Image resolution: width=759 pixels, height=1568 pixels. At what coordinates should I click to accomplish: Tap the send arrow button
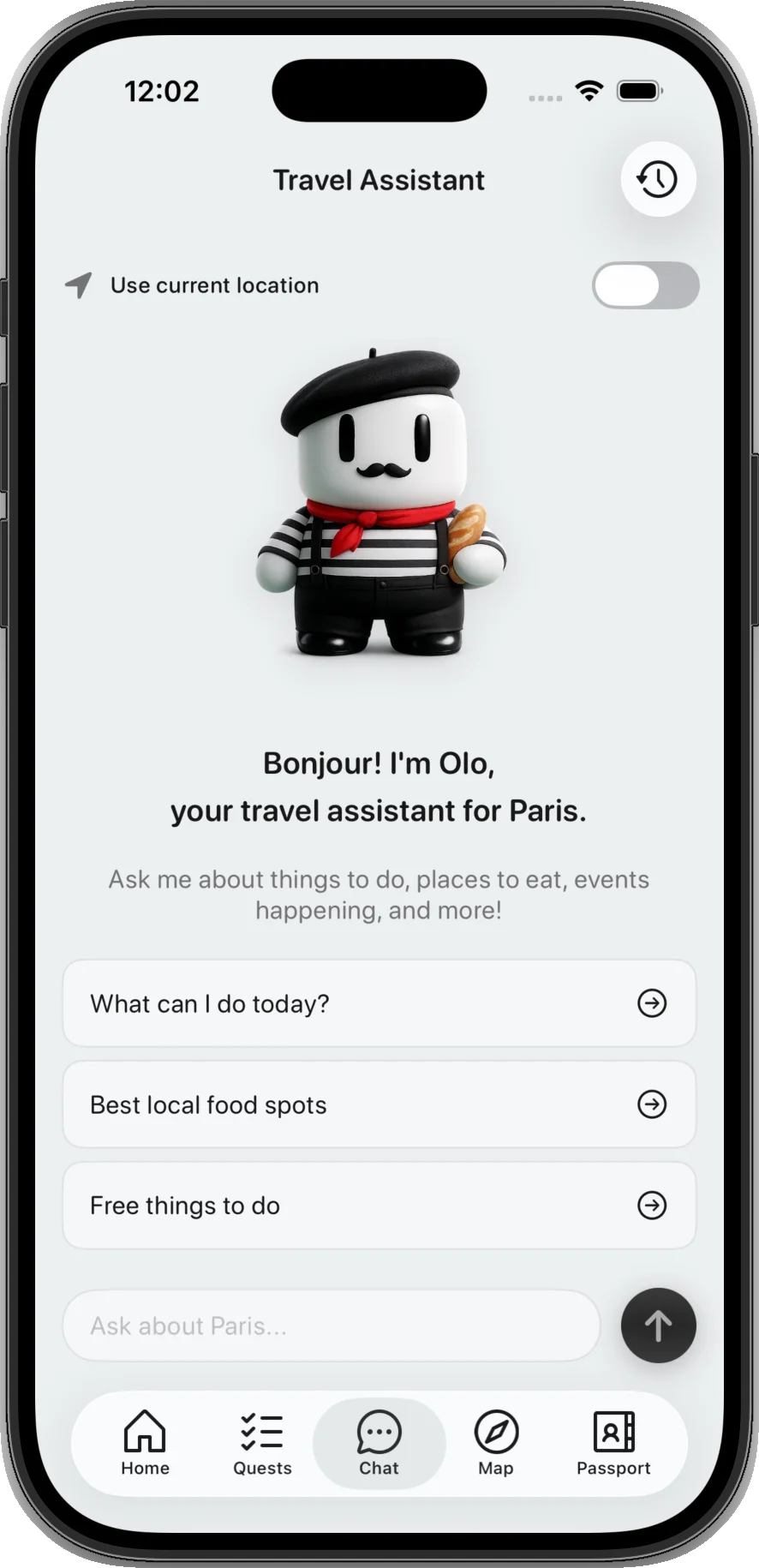[x=656, y=1325]
